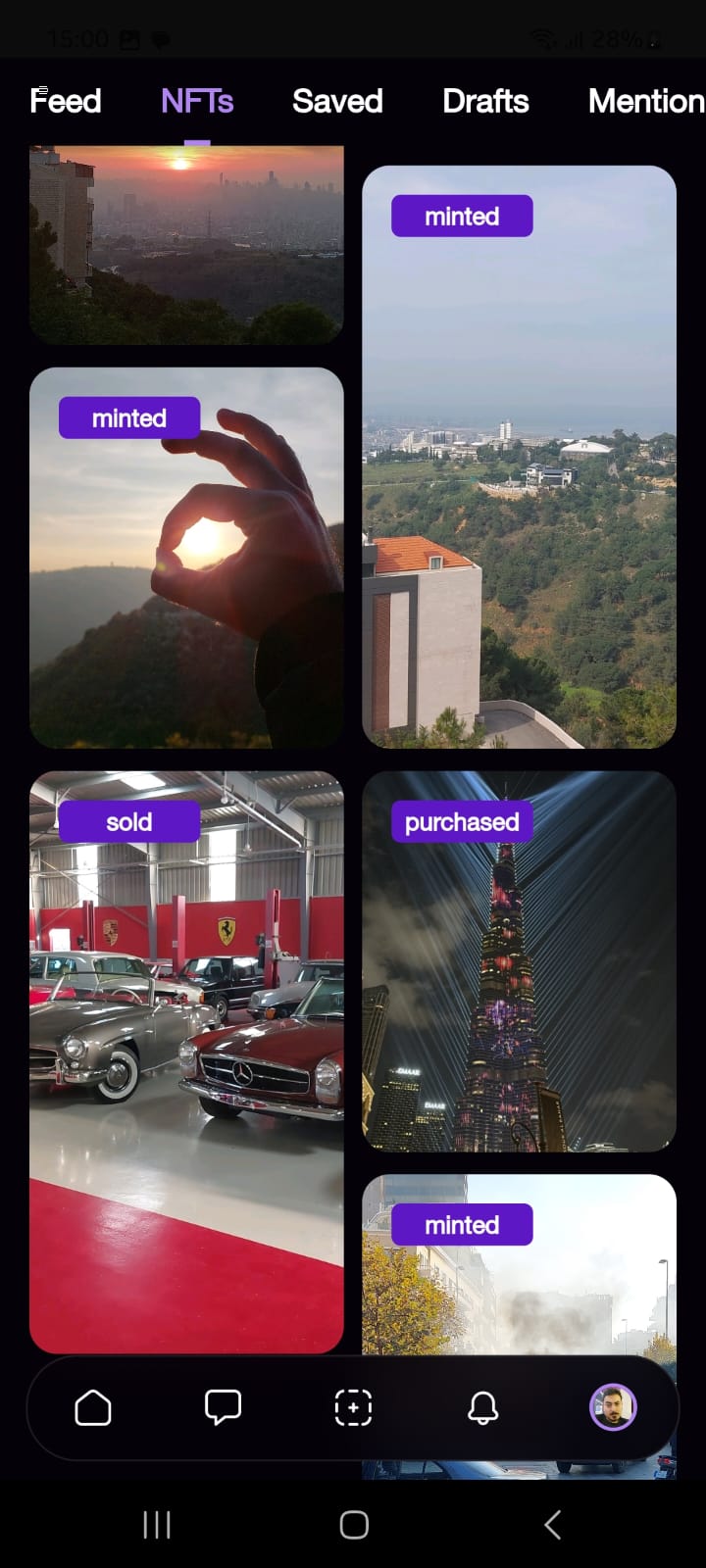The image size is (706, 1568).
Task: Select the NFTs tab
Action: [197, 101]
